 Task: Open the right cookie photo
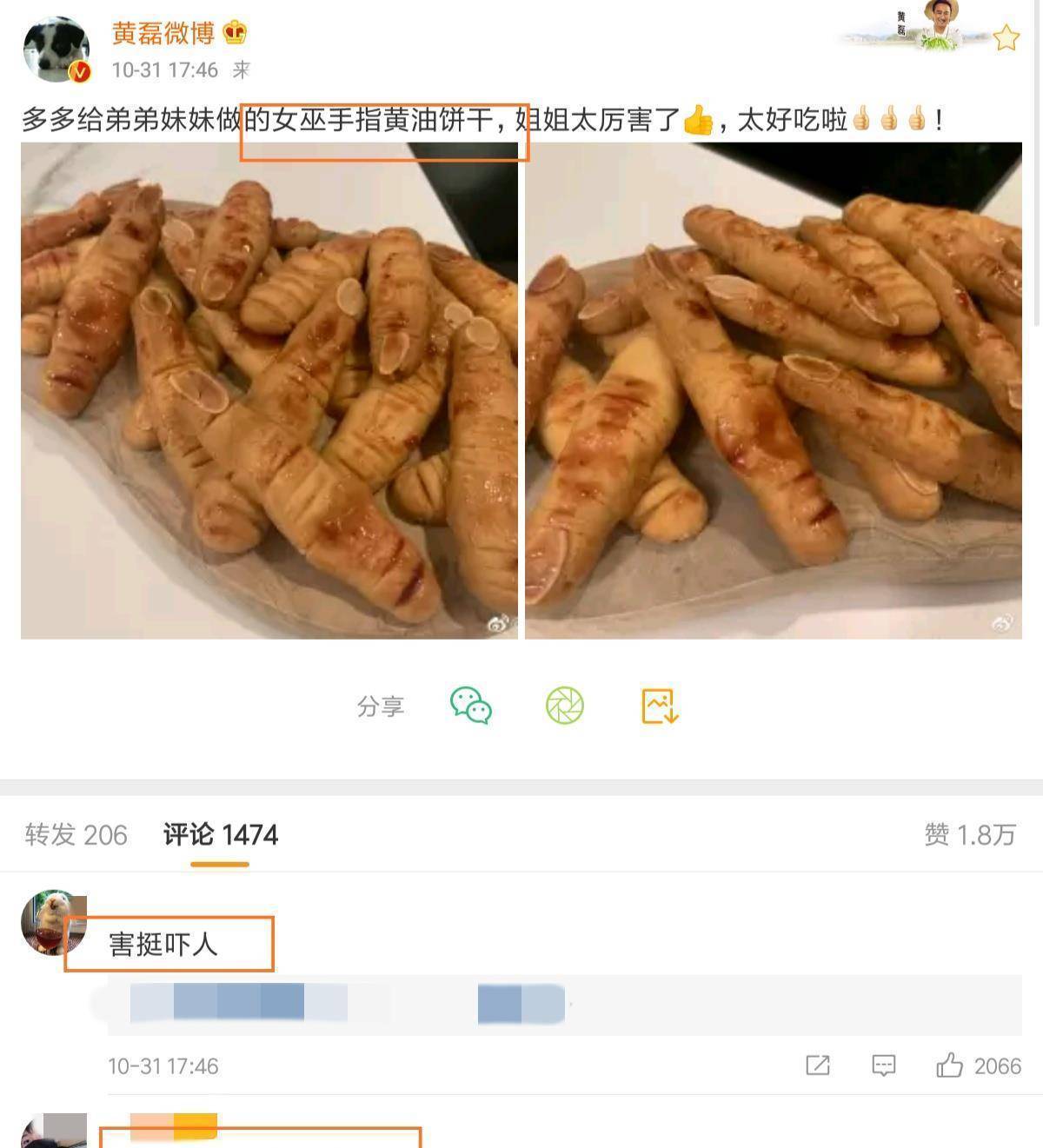pos(774,391)
